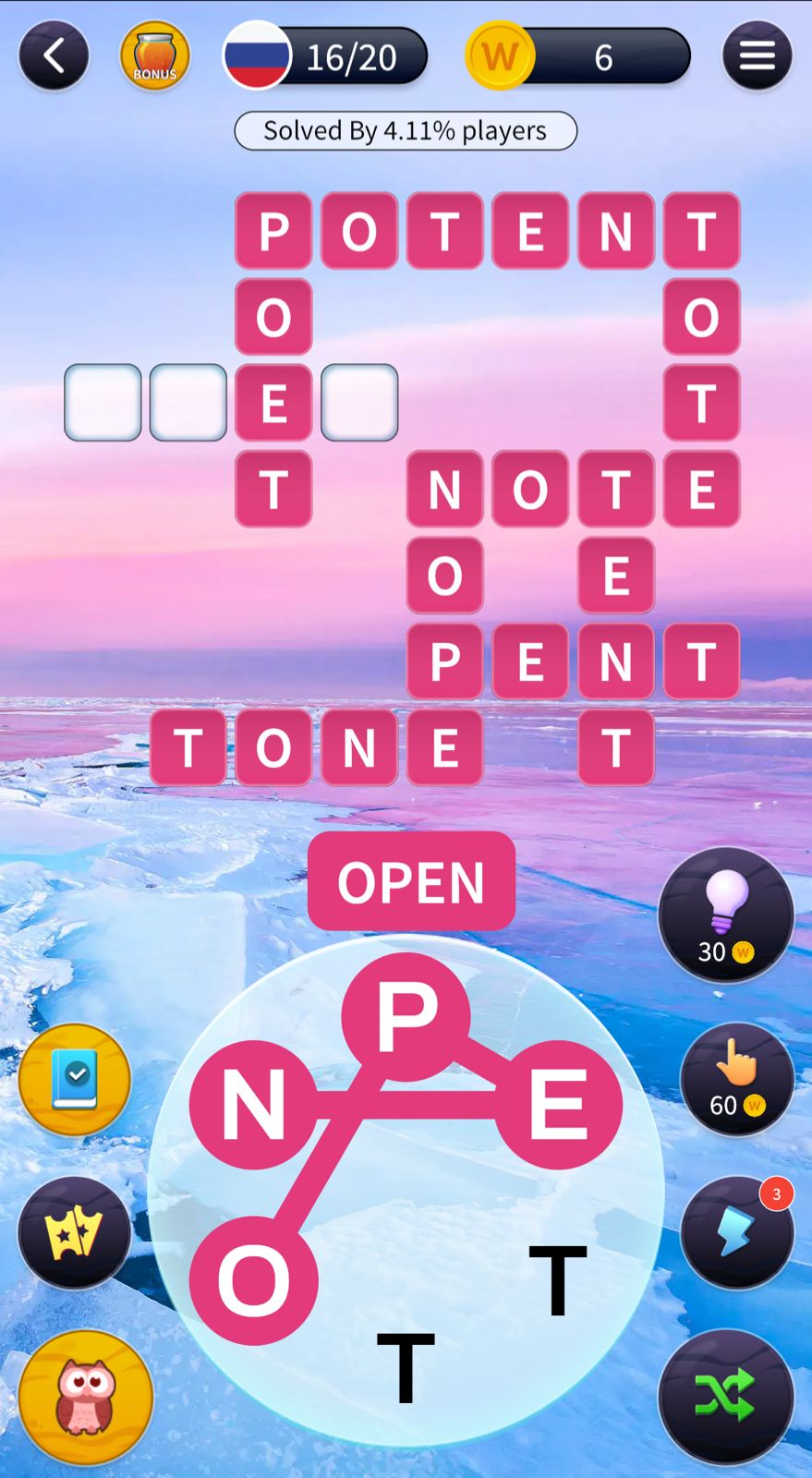Select letter P in the wheel
Screen dimensions: 812x1478
click(406, 1016)
